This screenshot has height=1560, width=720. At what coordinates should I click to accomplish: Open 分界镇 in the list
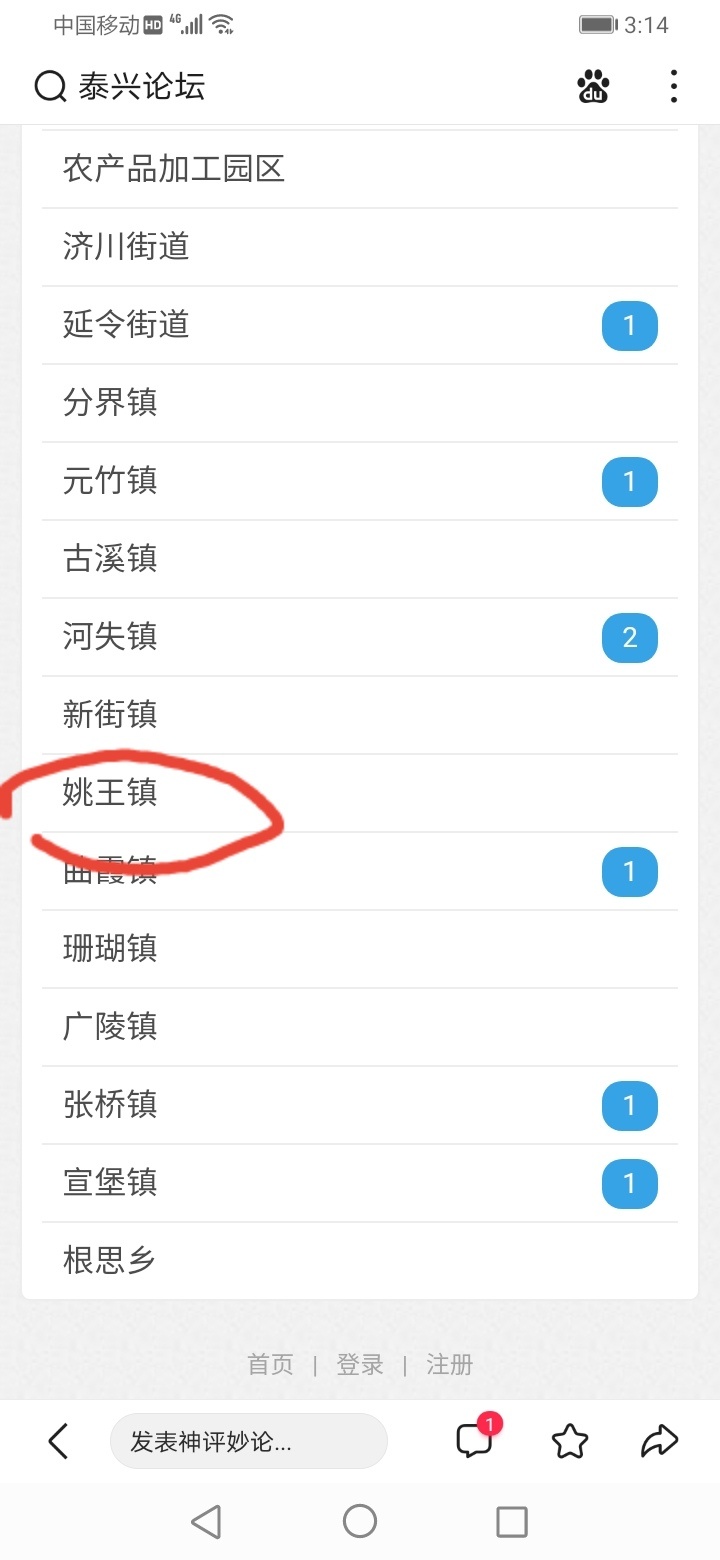(360, 403)
